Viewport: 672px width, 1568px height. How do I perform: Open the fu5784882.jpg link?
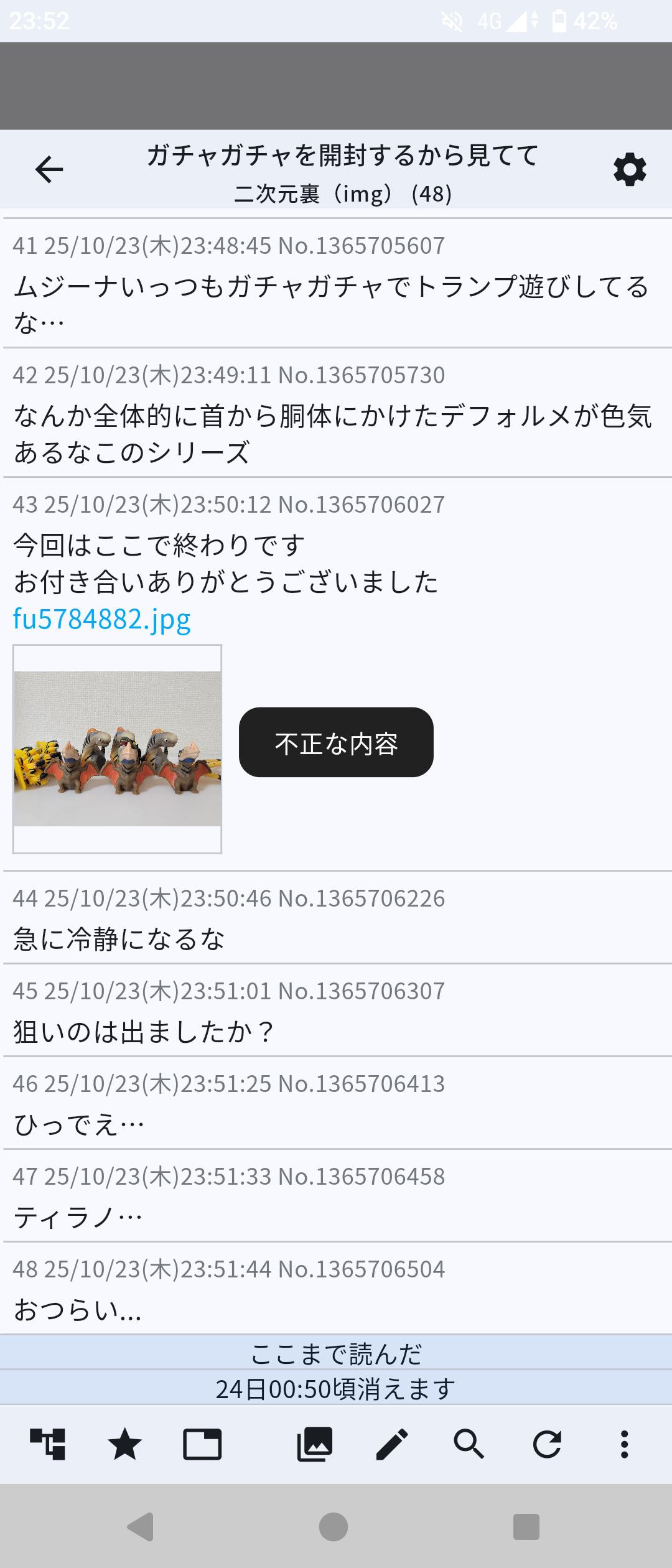point(101,619)
